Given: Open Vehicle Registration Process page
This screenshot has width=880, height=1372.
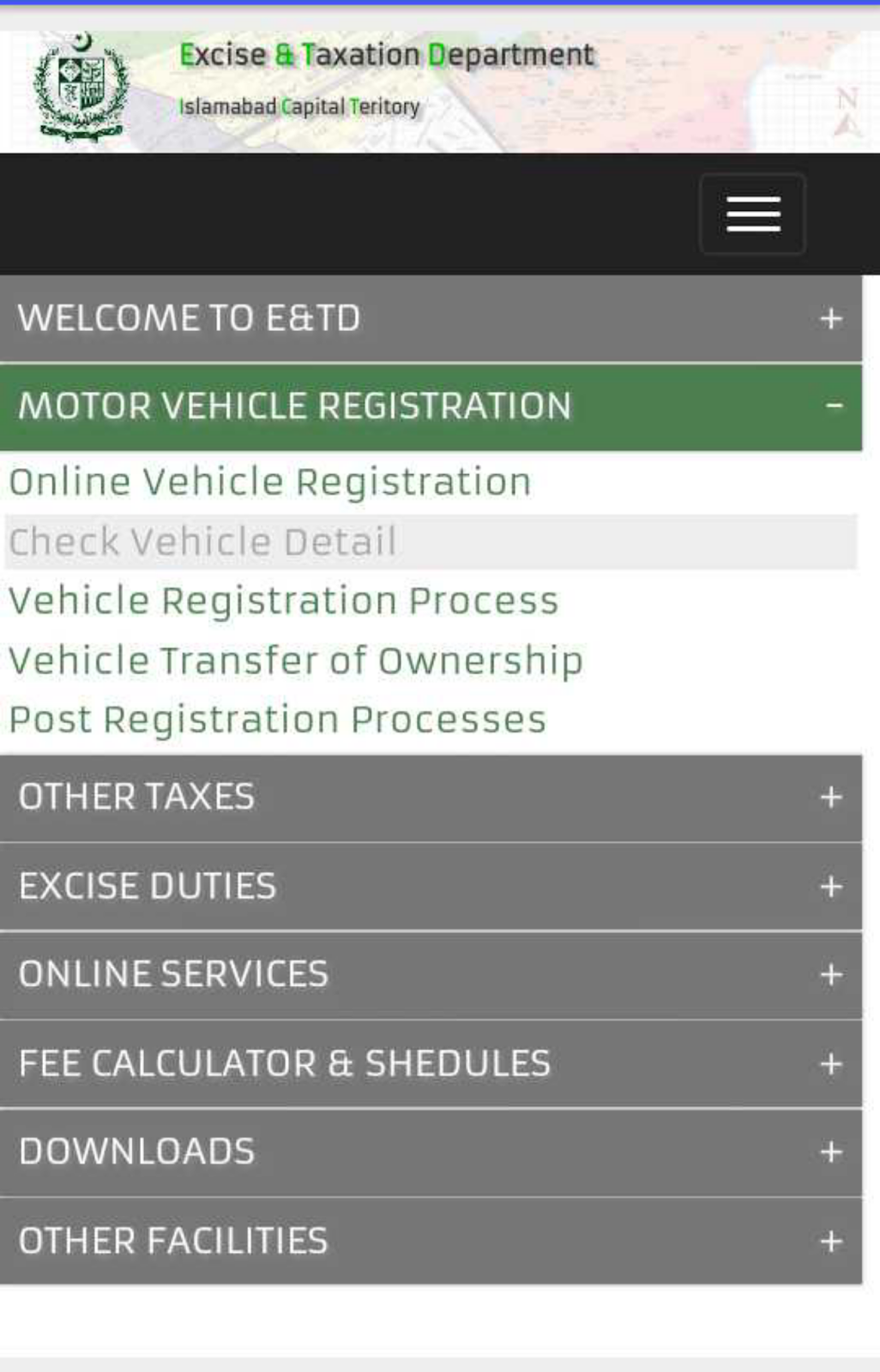Looking at the screenshot, I should click(x=283, y=600).
